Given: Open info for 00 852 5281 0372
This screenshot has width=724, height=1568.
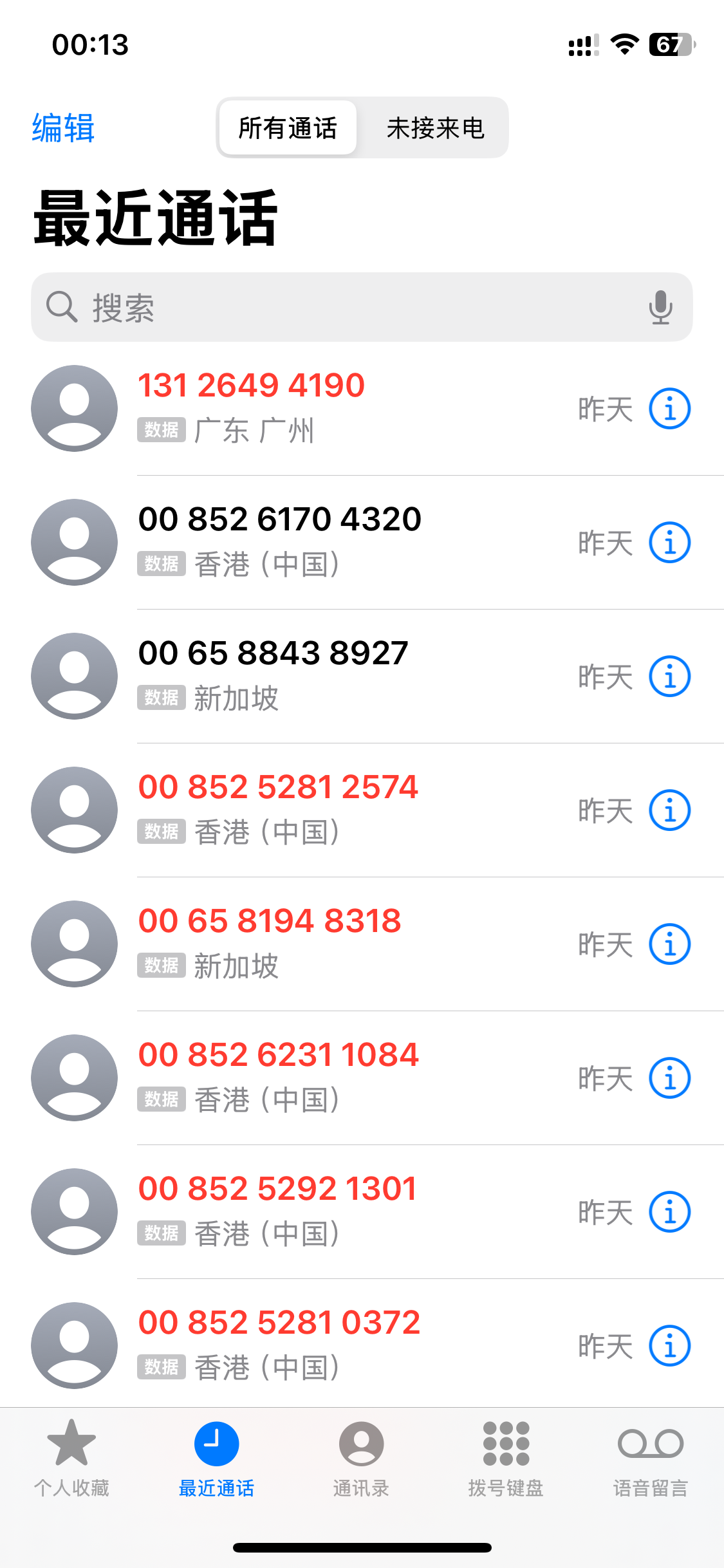Looking at the screenshot, I should click(669, 1346).
